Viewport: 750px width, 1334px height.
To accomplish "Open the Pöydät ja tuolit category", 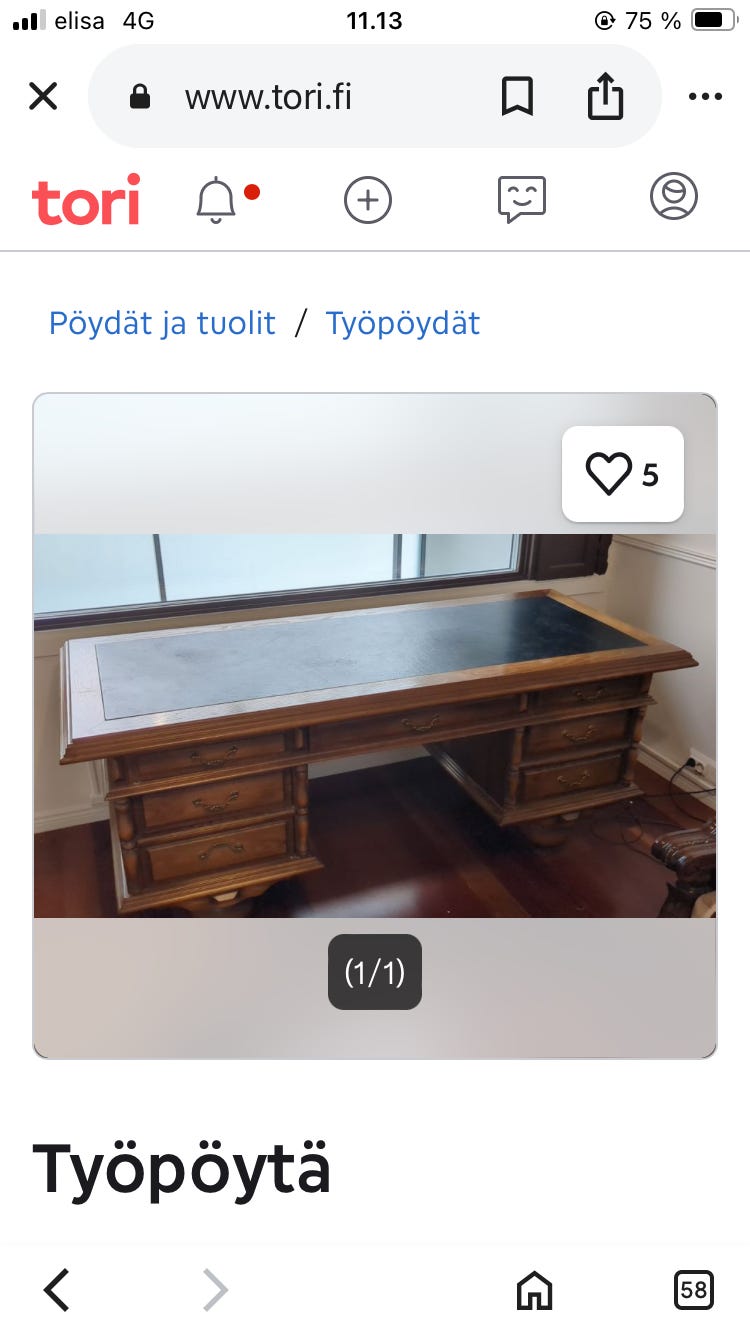I will click(x=162, y=322).
